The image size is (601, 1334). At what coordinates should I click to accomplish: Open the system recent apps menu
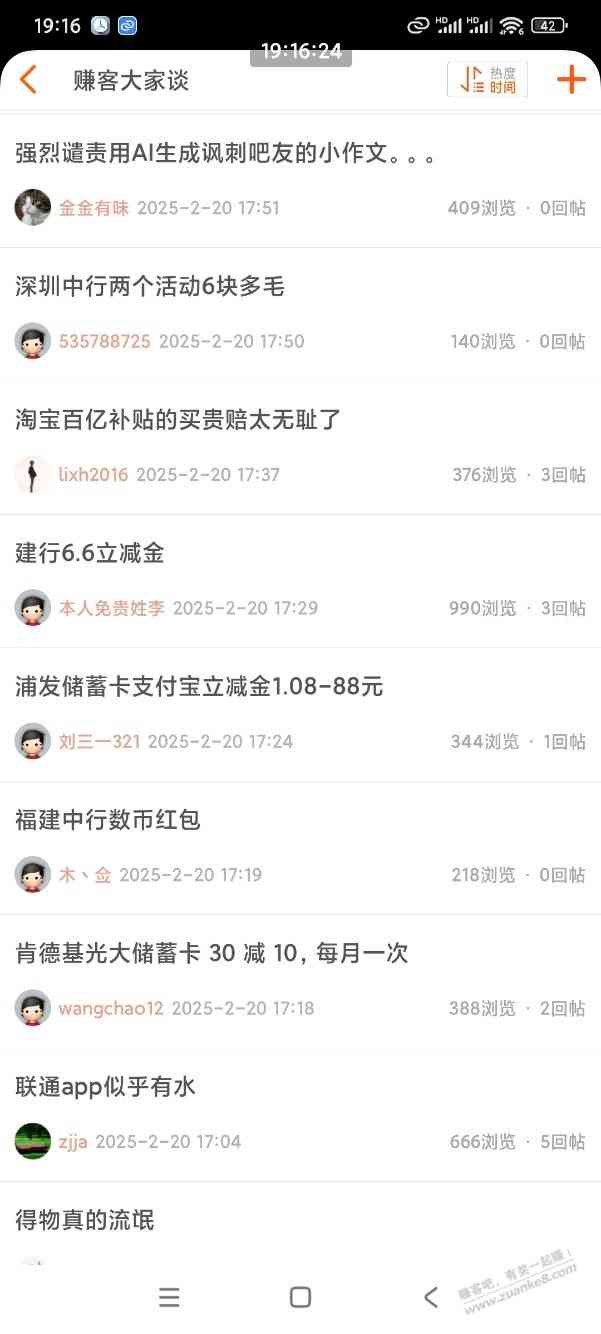point(169,1297)
